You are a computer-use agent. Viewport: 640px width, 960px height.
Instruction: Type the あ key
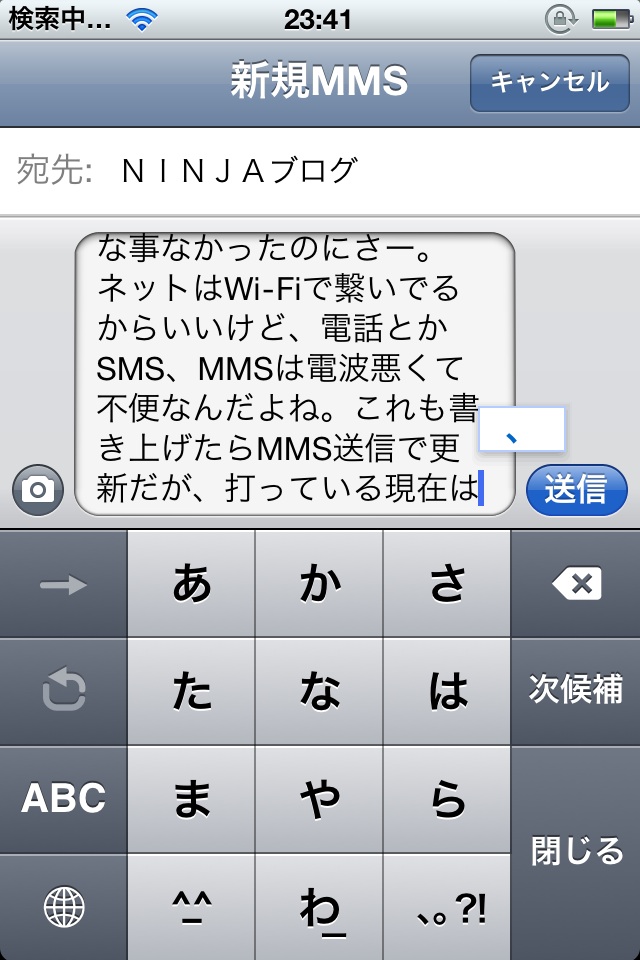[191, 584]
